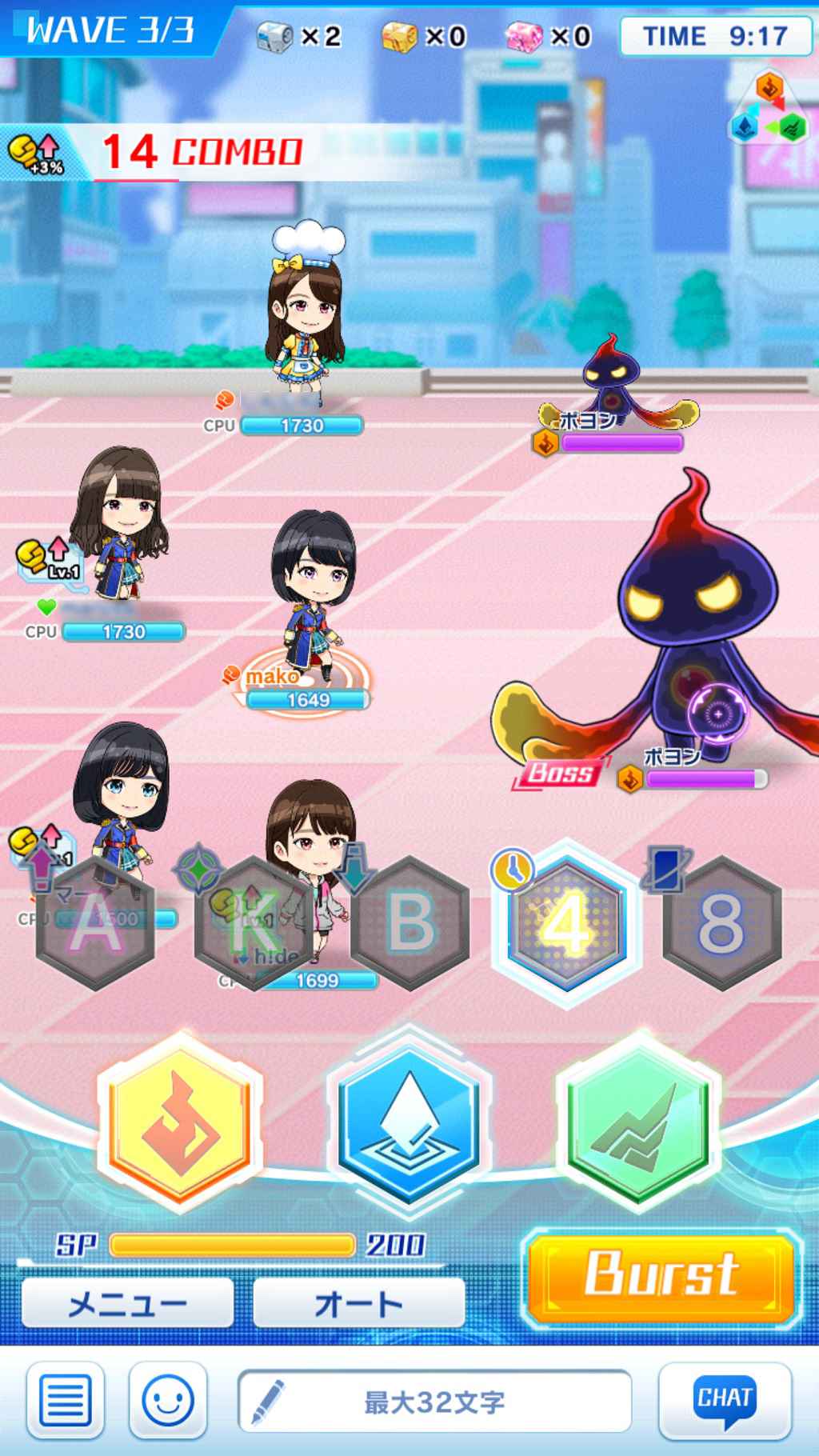Use the blue crystal attack hexagon
Screen dimensions: 819x1456
coord(409,1120)
